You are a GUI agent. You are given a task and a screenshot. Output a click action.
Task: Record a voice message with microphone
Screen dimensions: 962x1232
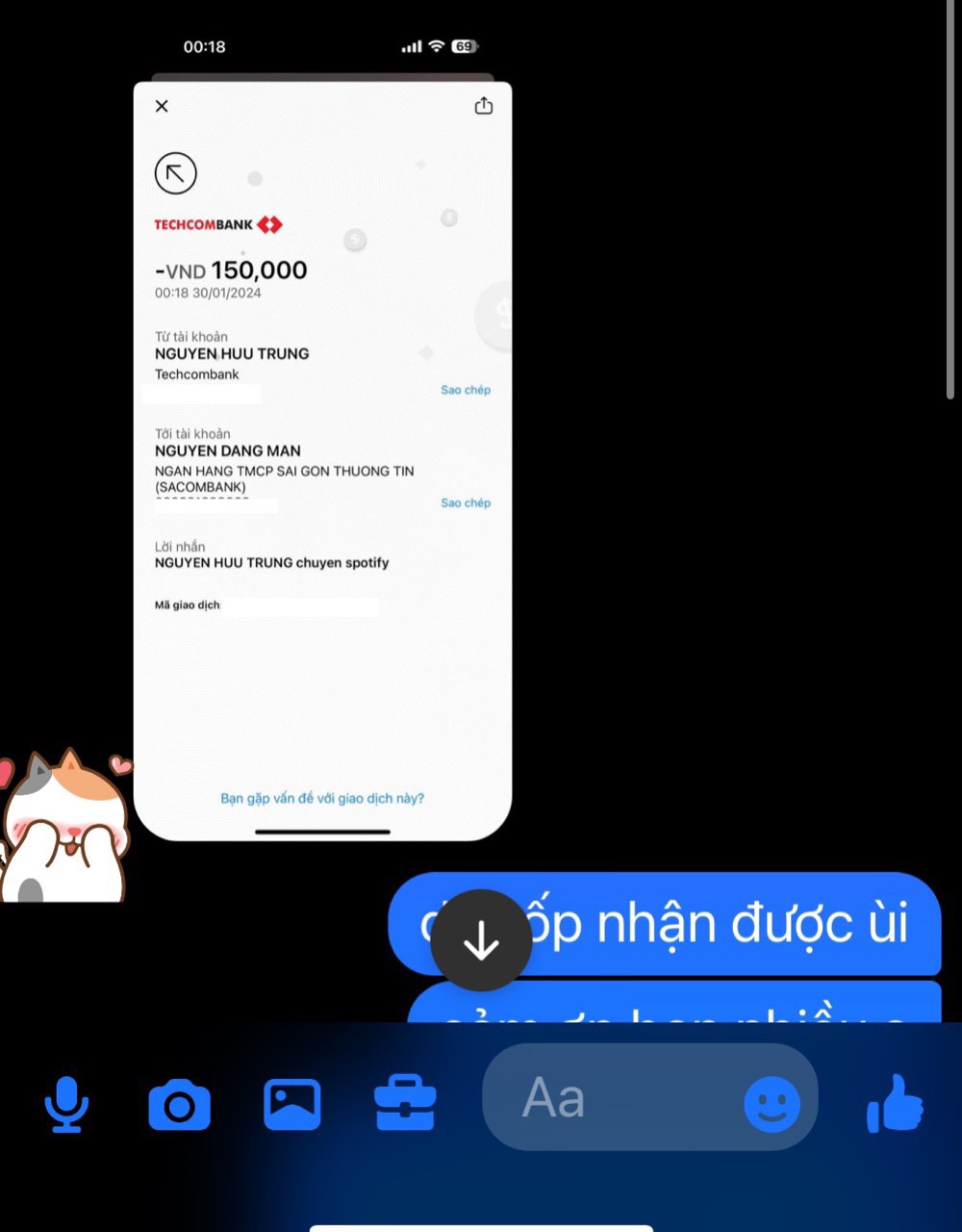point(66,1103)
